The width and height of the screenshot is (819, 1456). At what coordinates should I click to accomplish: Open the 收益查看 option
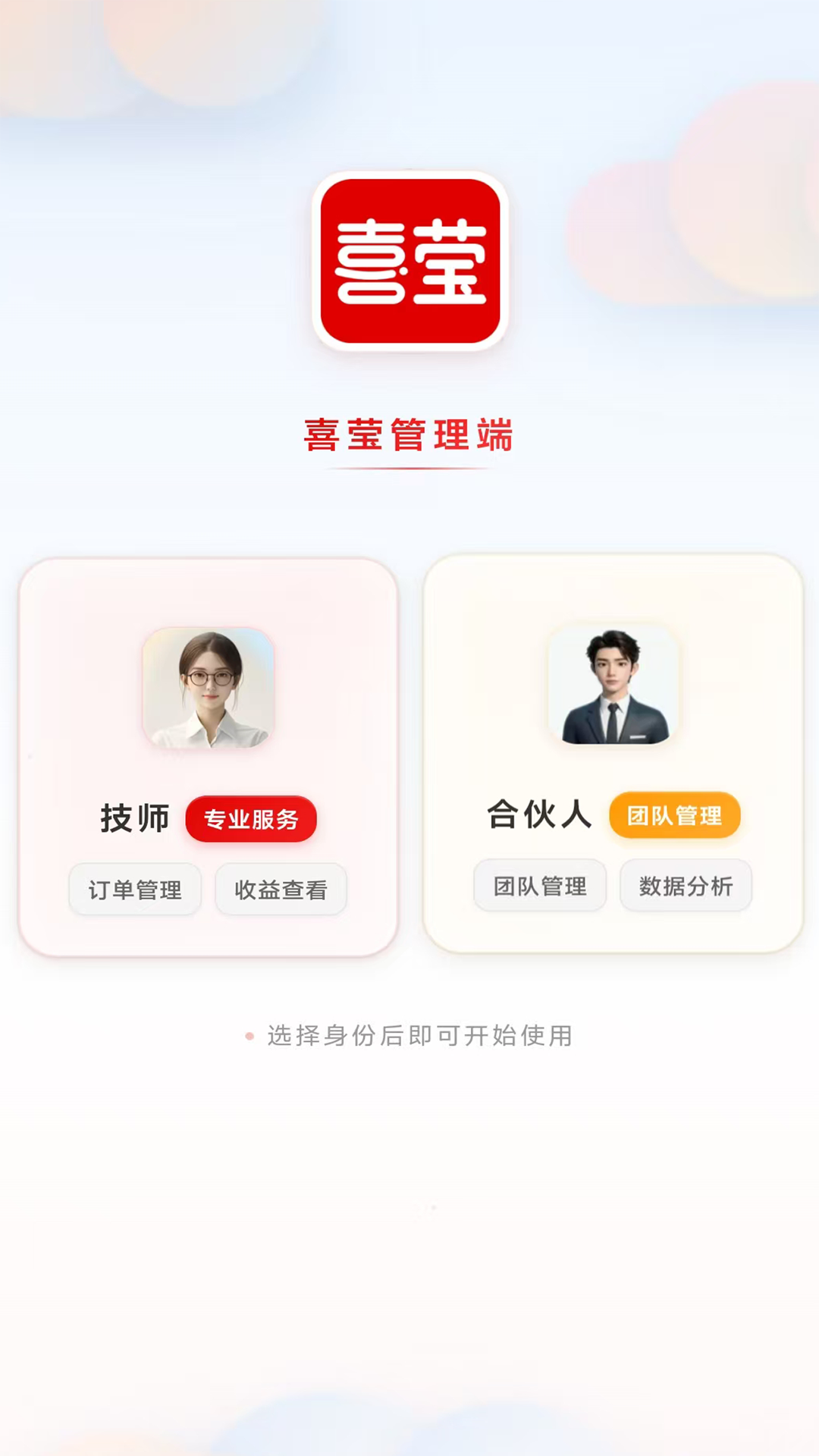[280, 890]
